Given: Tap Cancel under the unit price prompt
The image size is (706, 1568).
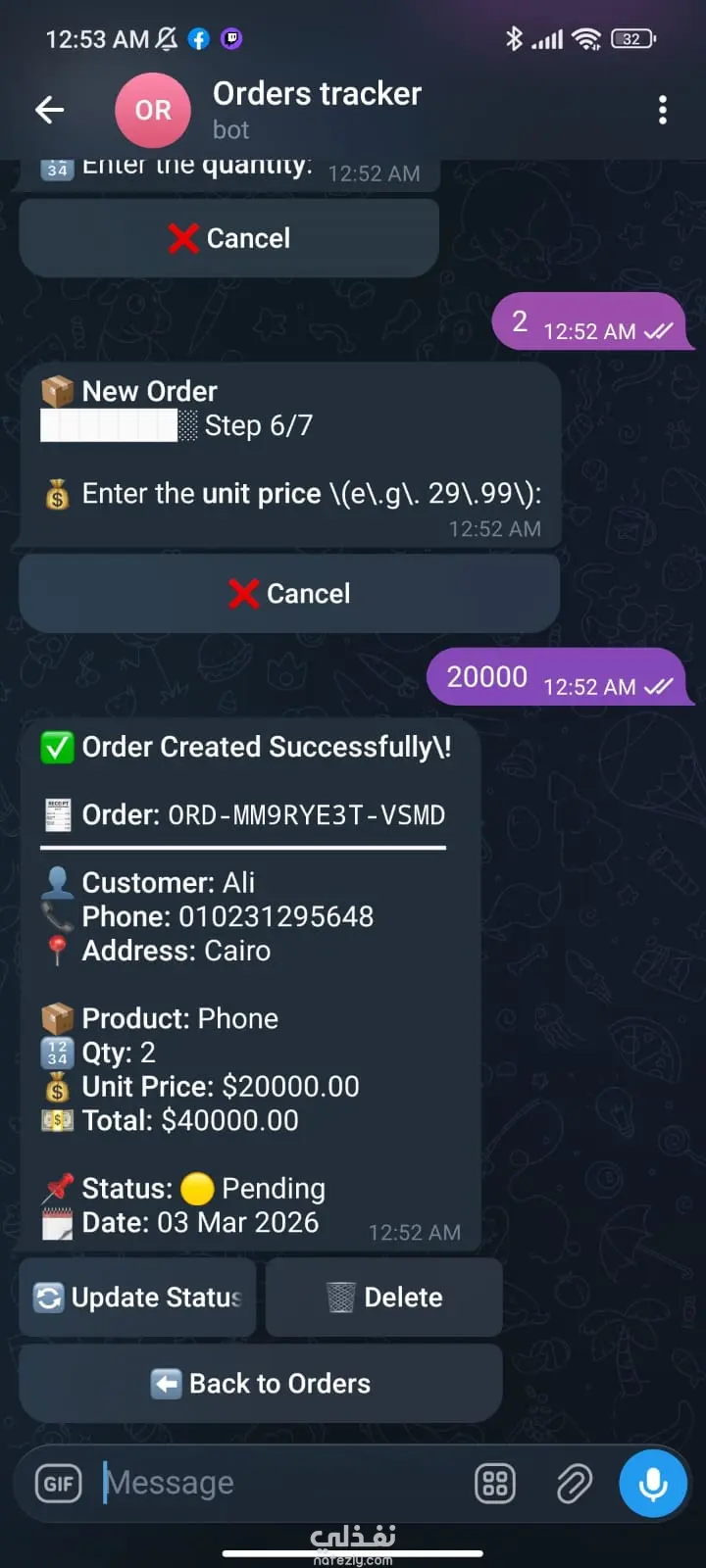Looking at the screenshot, I should coord(289,593).
